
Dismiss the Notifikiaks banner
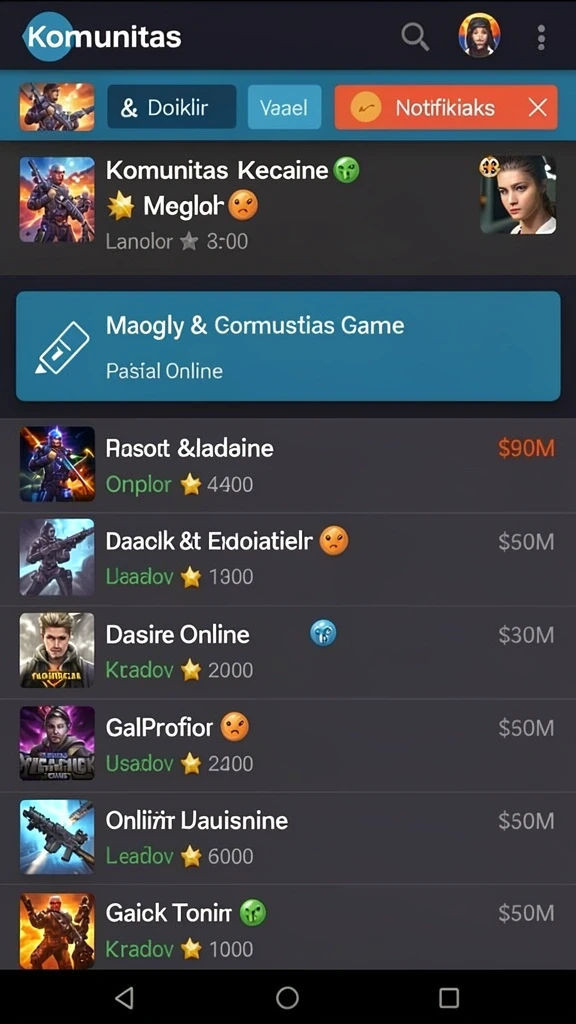point(537,108)
